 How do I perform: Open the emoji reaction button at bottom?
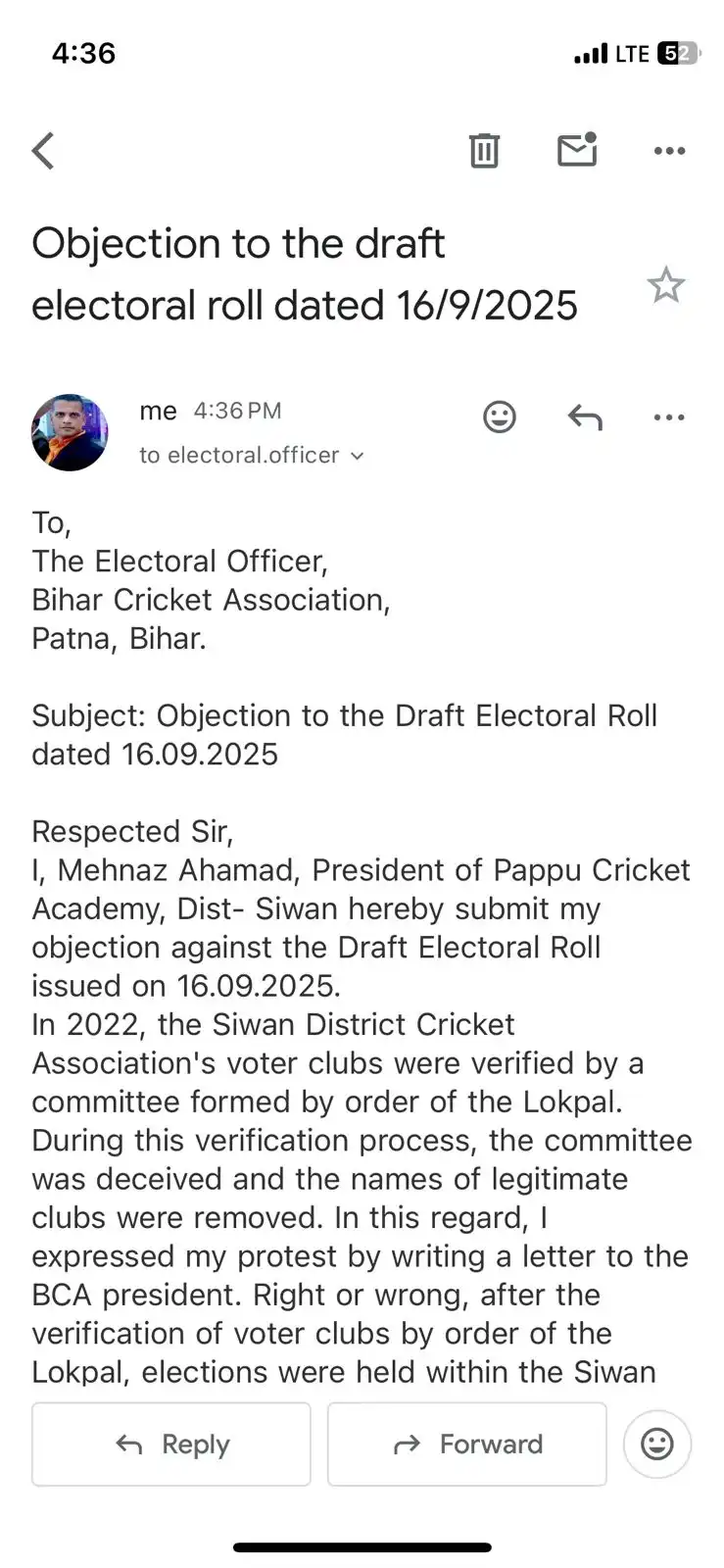[x=656, y=1444]
